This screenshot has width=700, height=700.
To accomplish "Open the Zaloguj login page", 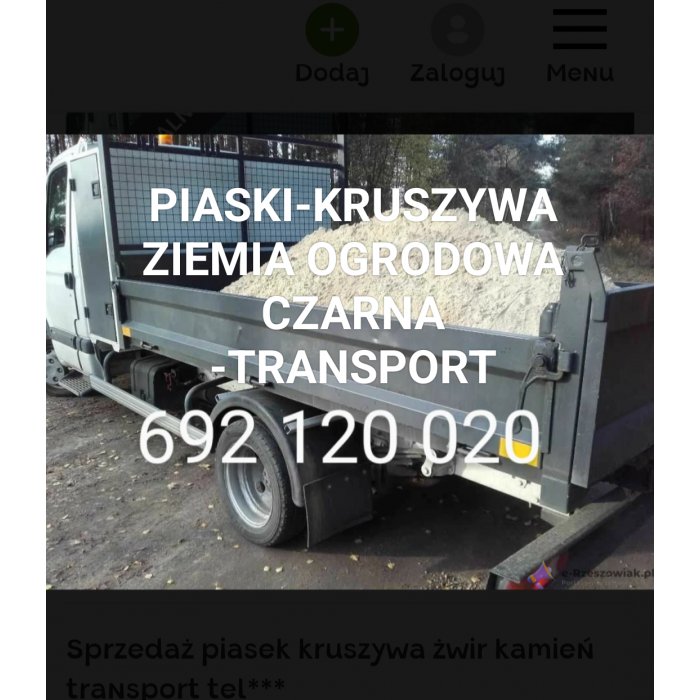I will [457, 44].
